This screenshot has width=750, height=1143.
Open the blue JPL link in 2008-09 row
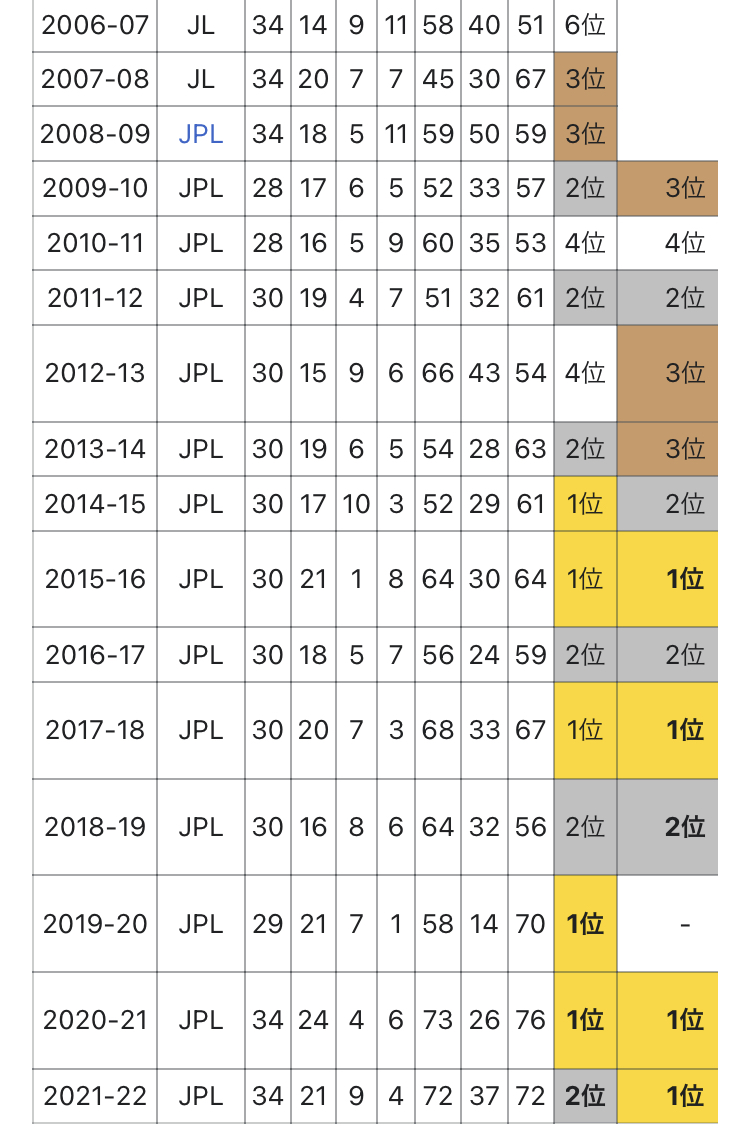pyautogui.click(x=200, y=134)
